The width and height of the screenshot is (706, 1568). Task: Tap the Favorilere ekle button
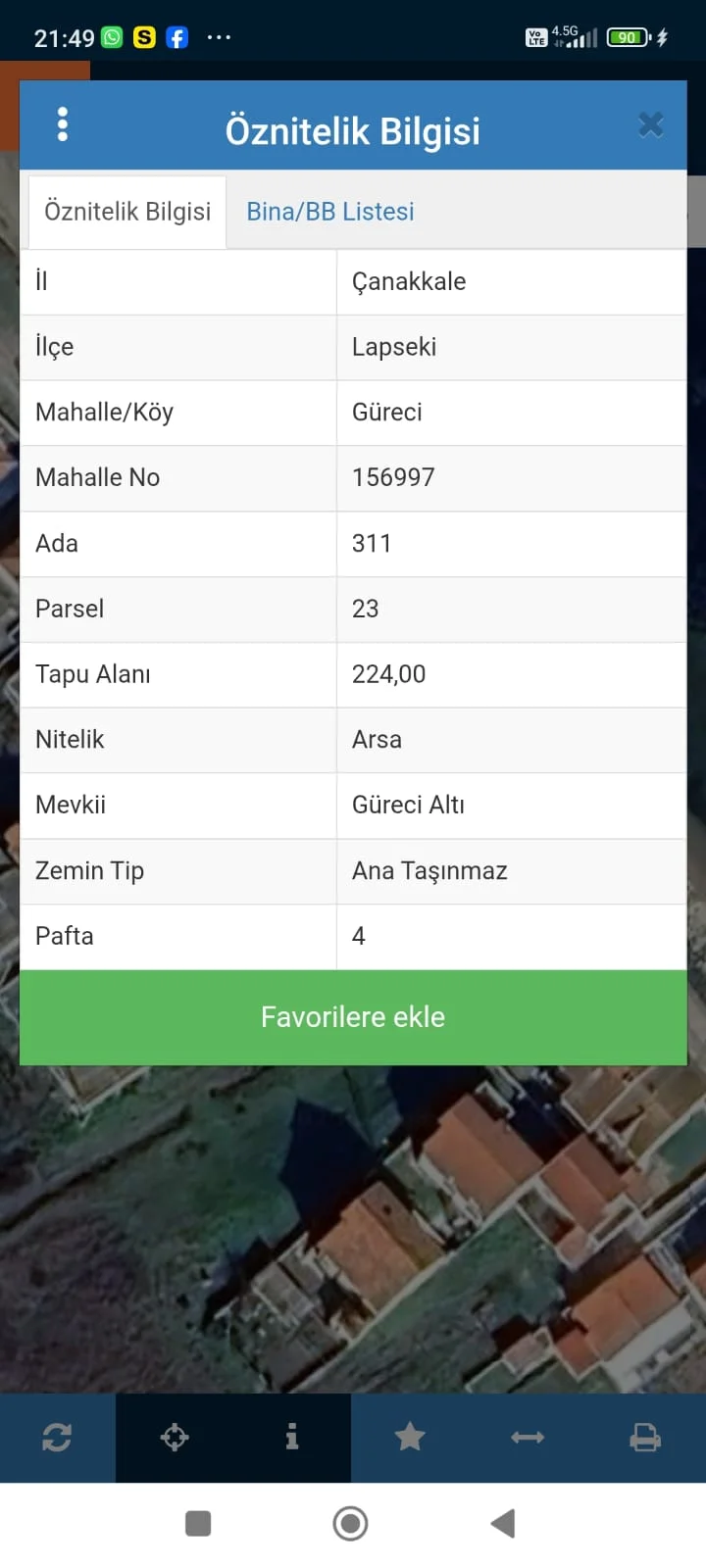click(353, 1017)
